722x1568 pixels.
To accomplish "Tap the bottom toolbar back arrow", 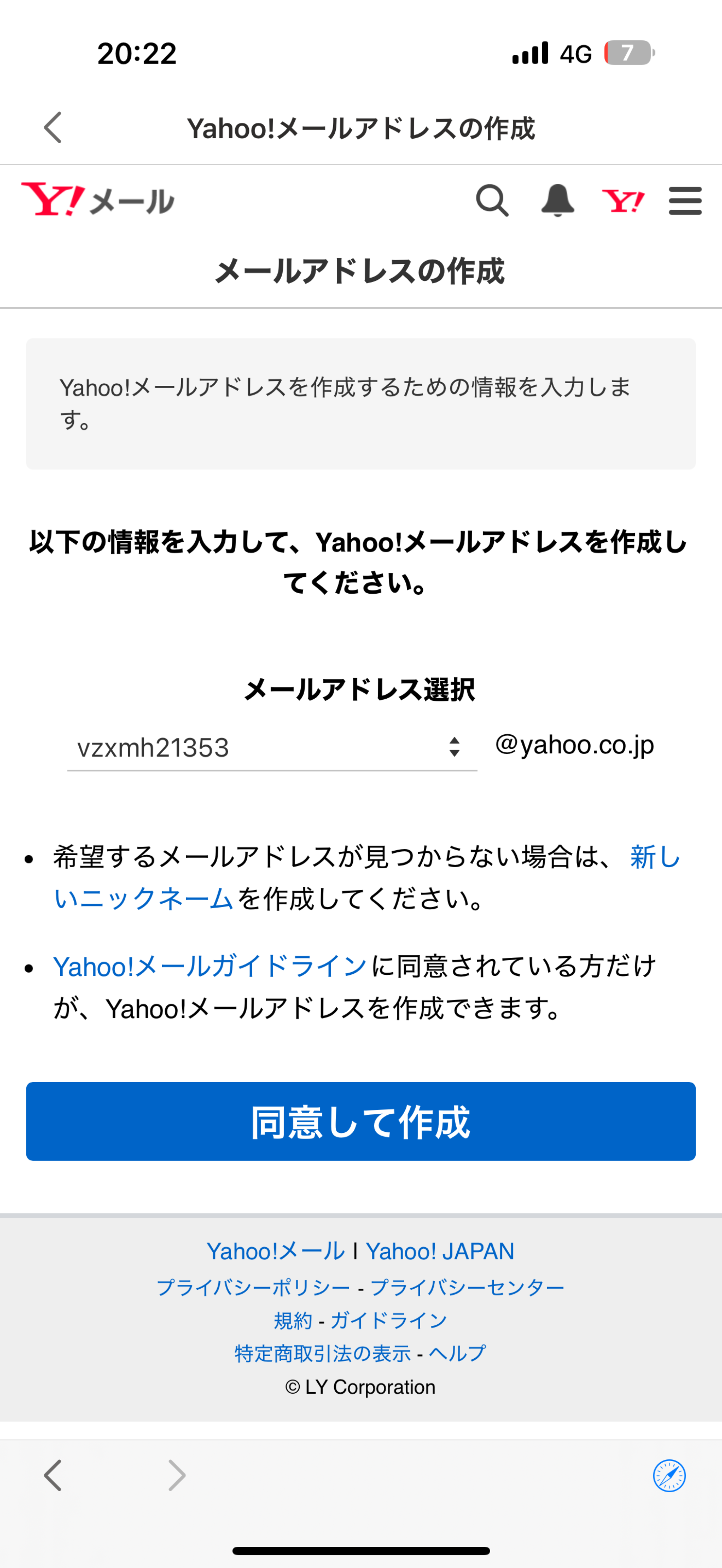I will click(x=53, y=1476).
